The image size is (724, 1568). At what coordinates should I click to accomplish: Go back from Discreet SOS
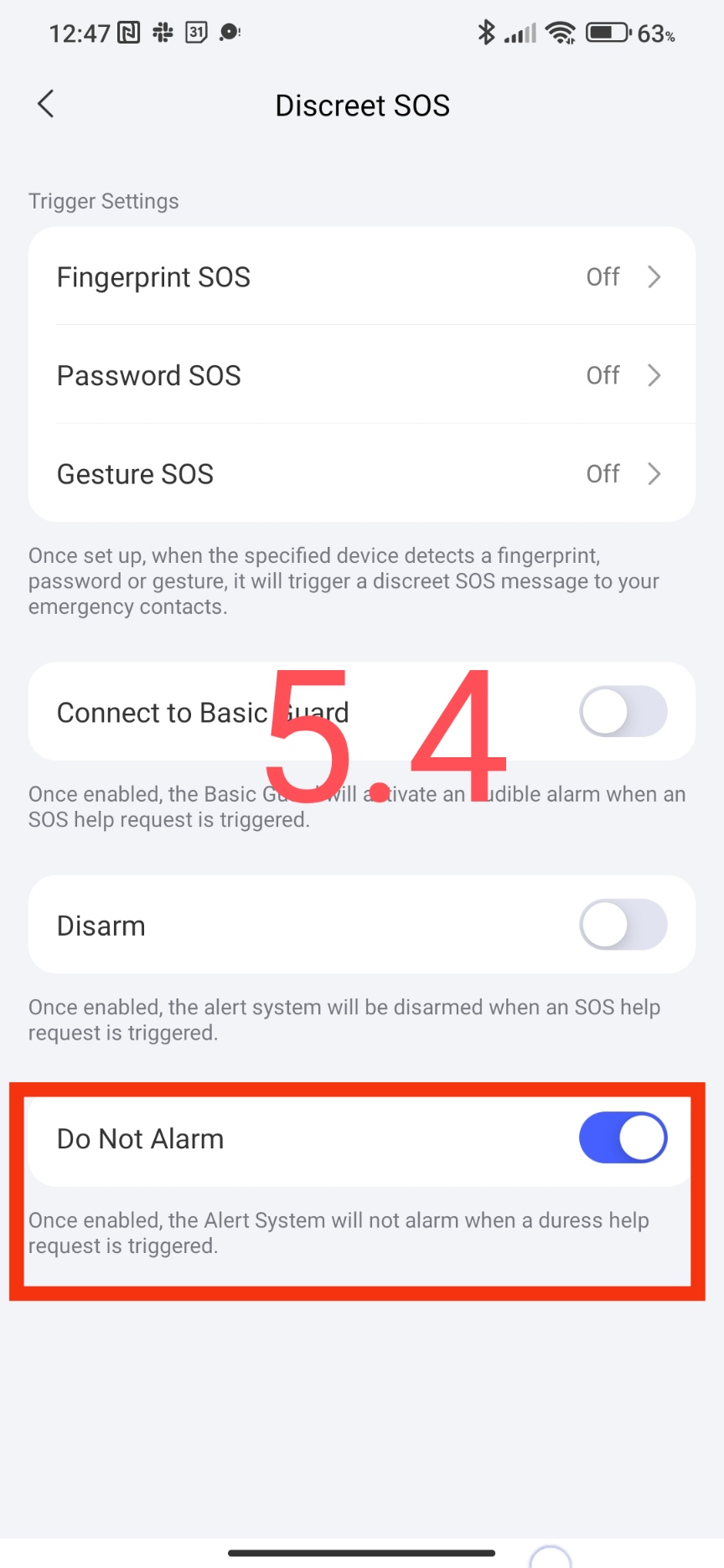coord(46,105)
